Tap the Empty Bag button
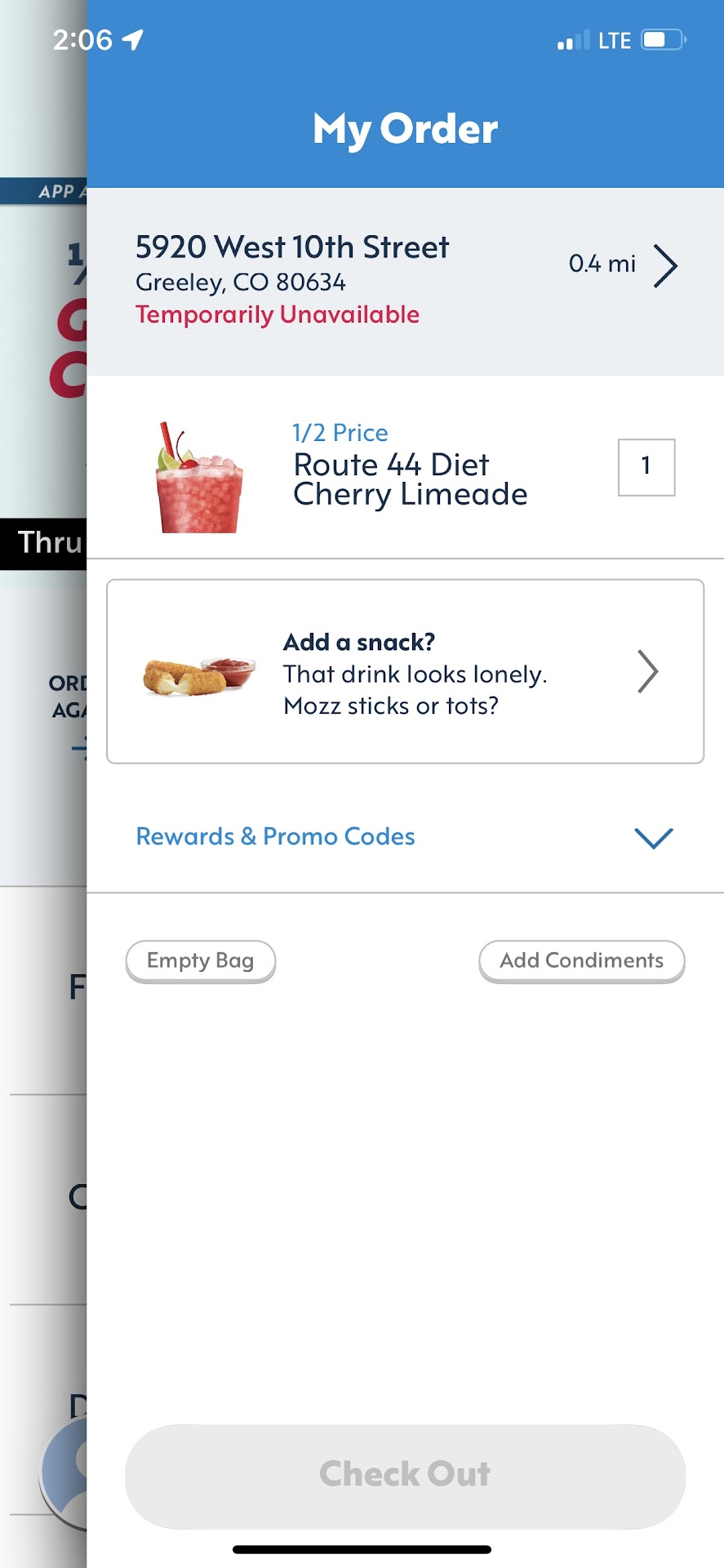724x1568 pixels. pyautogui.click(x=201, y=961)
